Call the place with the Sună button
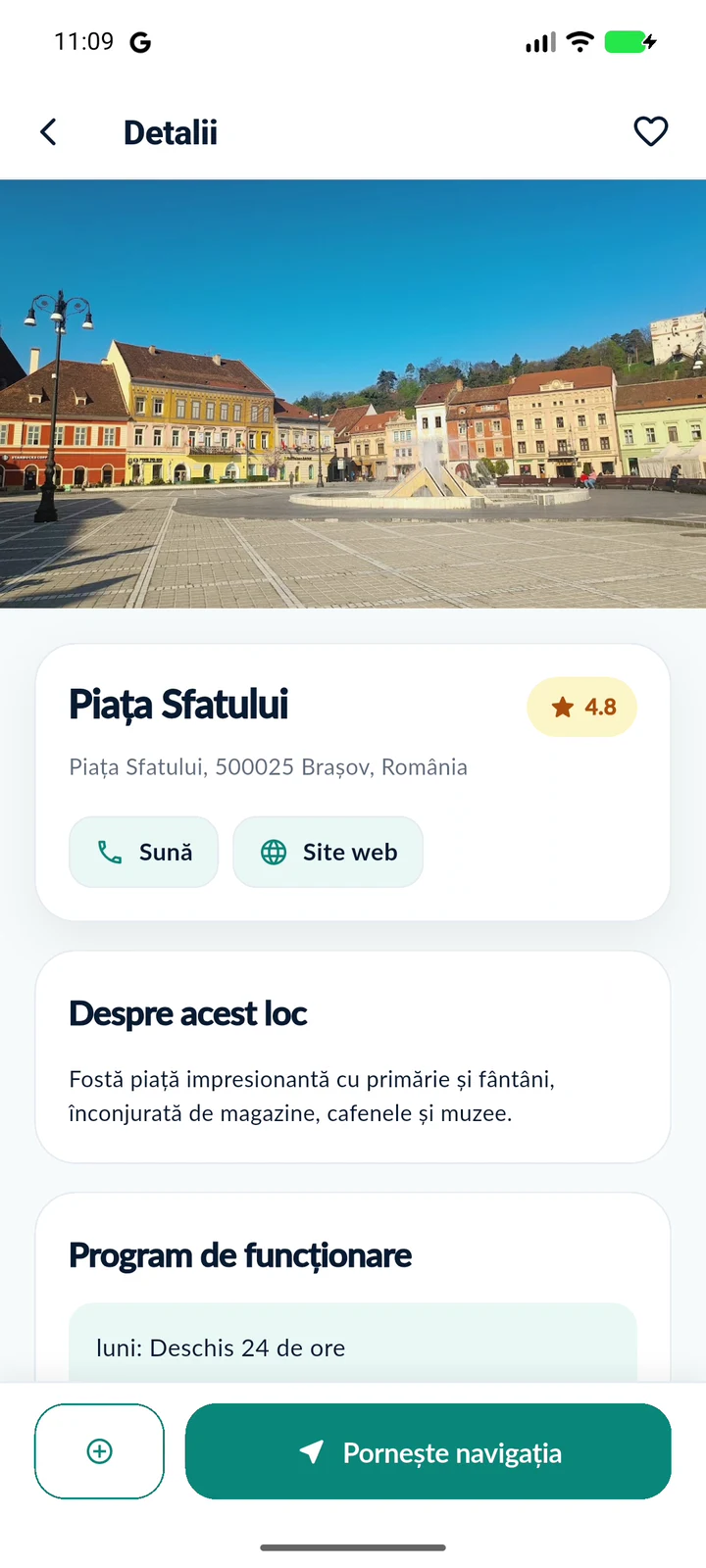The width and height of the screenshot is (706, 1568). click(x=144, y=852)
